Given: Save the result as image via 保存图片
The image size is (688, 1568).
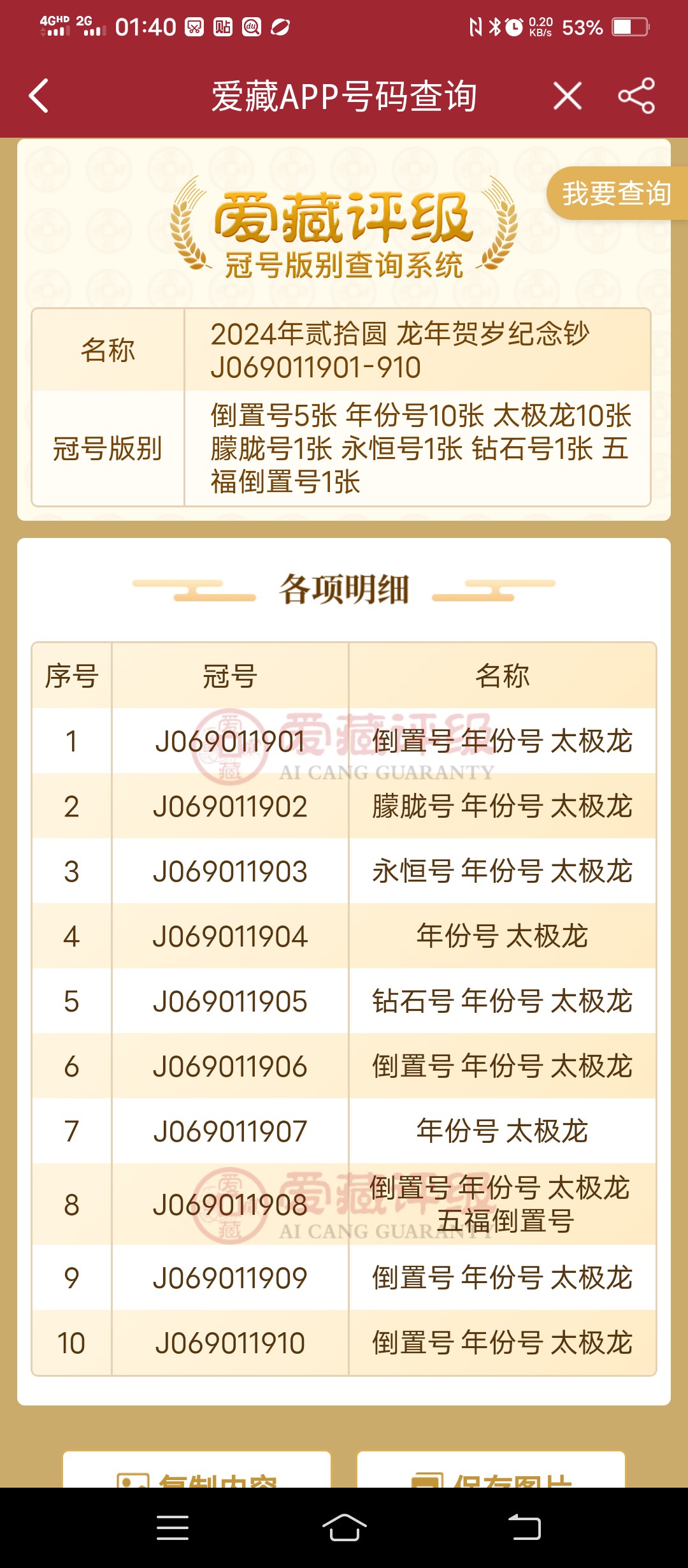Looking at the screenshot, I should pos(491,1474).
